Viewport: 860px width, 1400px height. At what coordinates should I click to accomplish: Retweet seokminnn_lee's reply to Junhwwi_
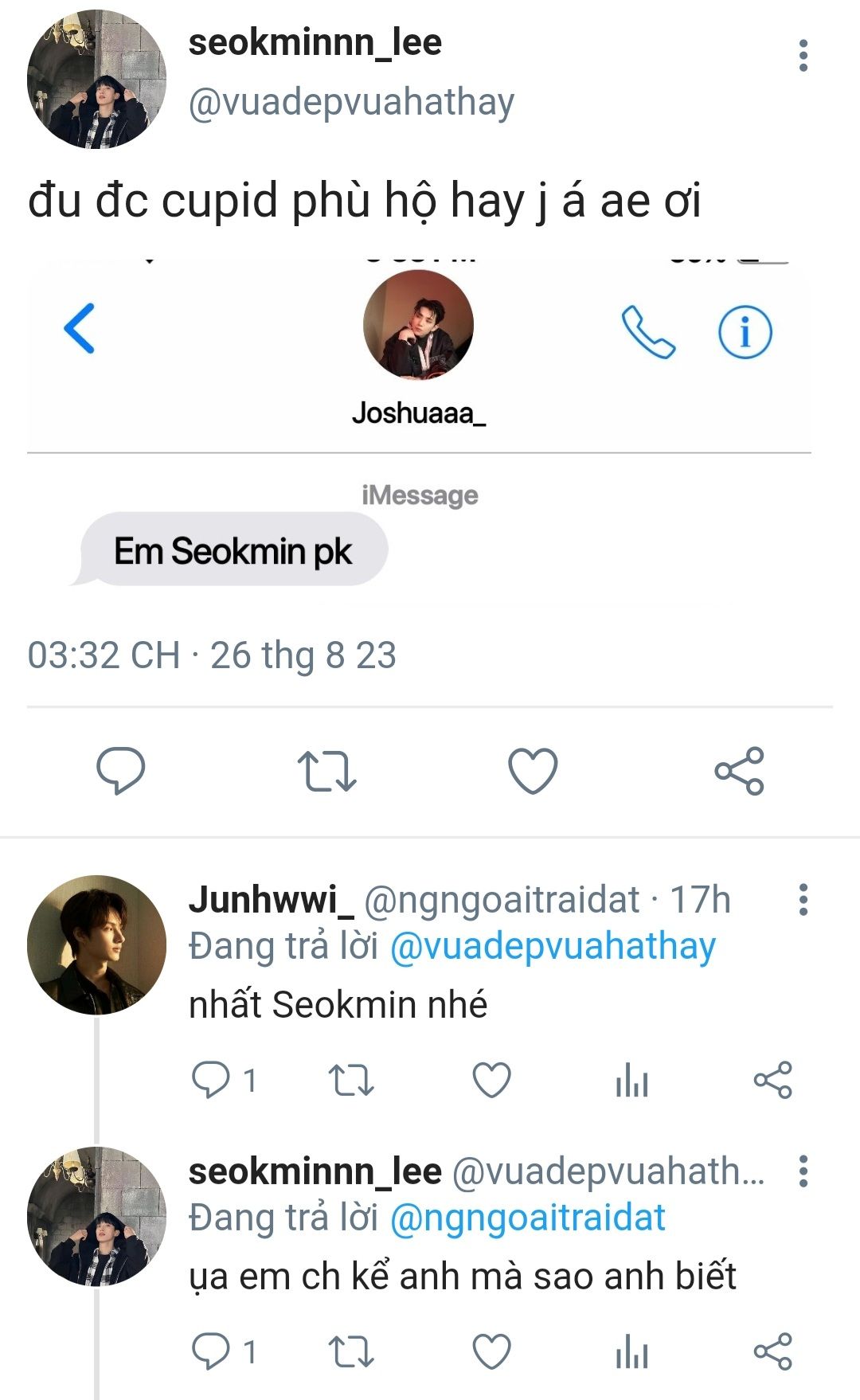351,1352
